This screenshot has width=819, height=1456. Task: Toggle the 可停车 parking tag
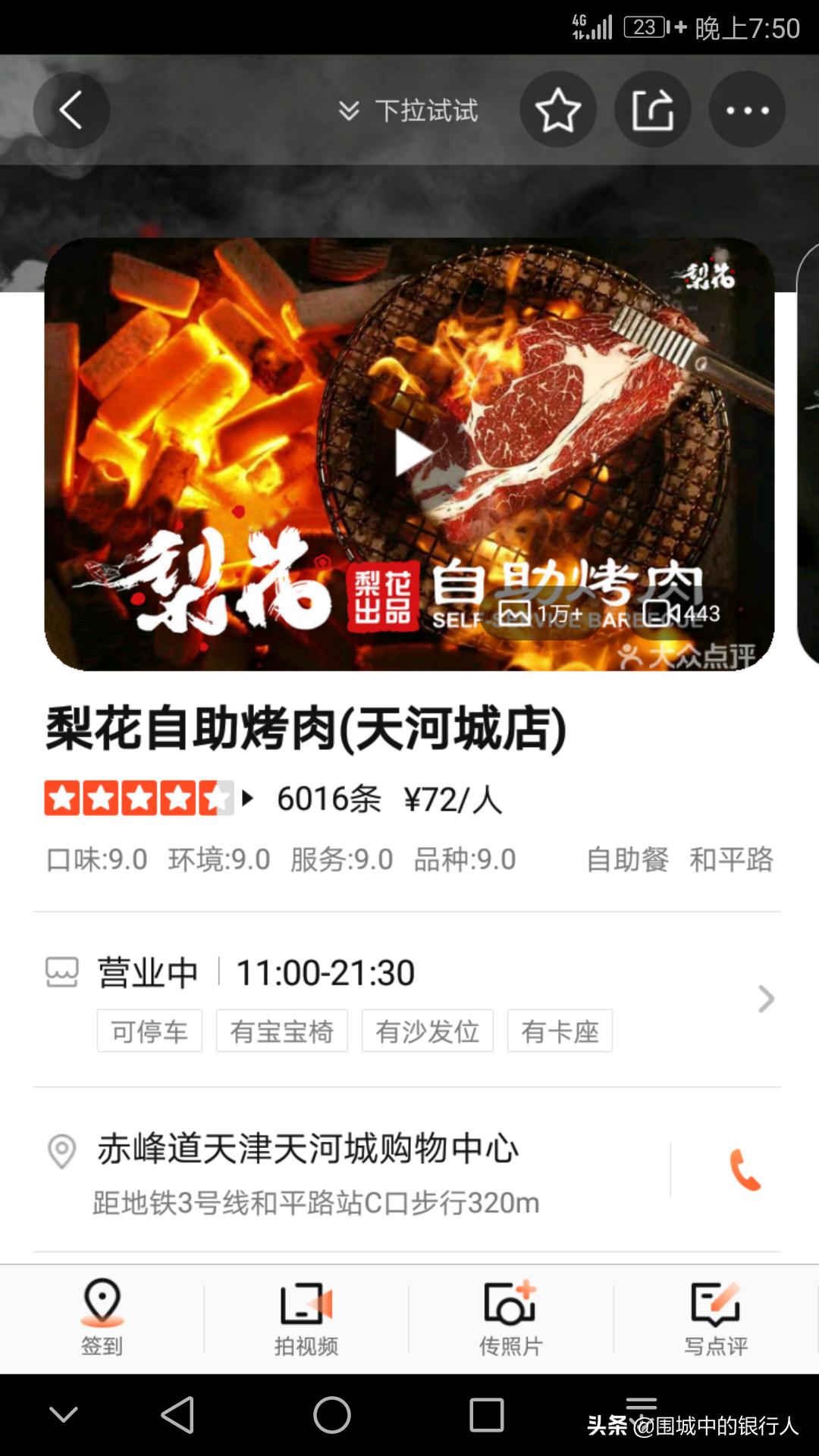149,1030
